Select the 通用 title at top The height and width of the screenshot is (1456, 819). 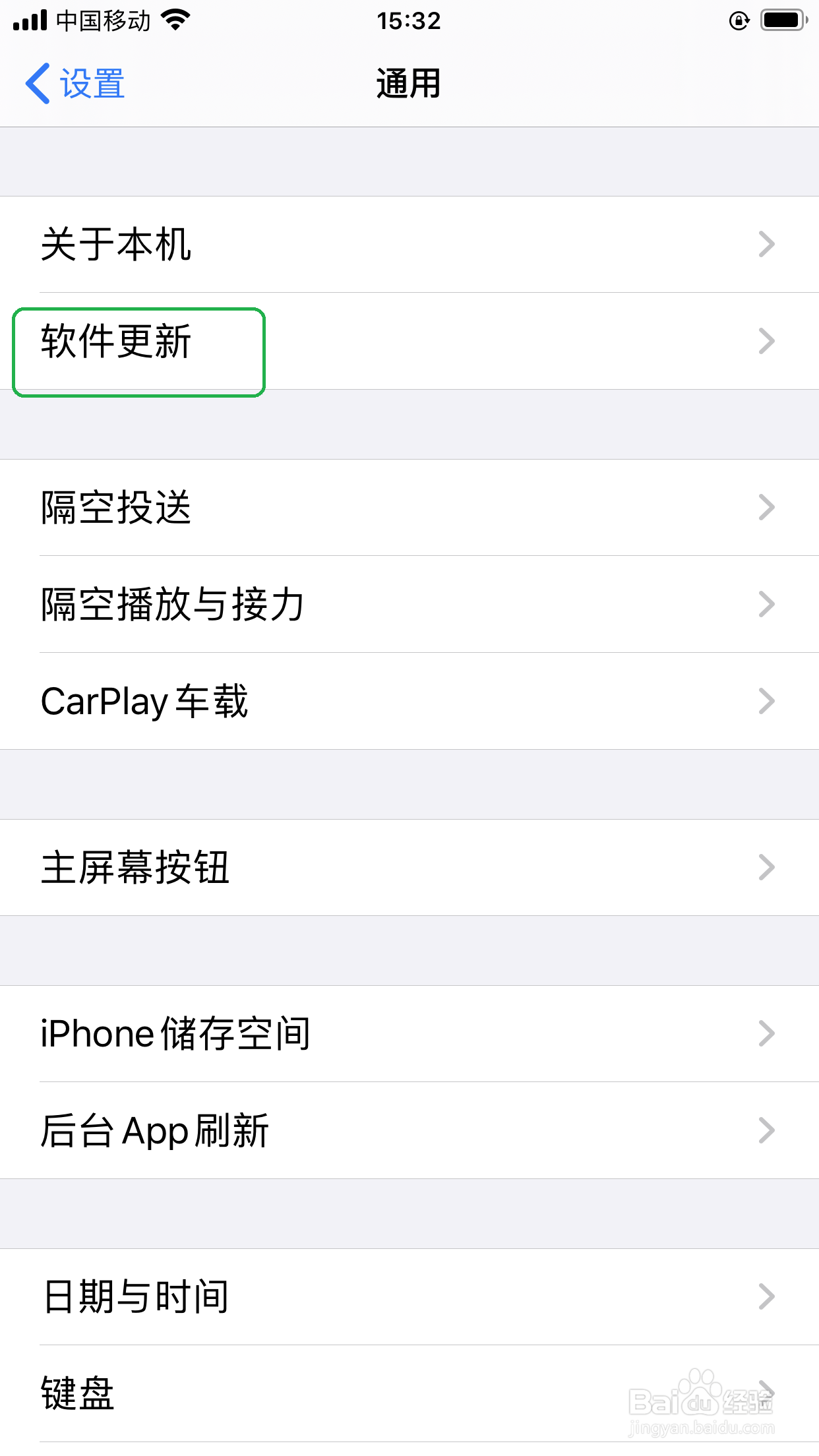(409, 83)
